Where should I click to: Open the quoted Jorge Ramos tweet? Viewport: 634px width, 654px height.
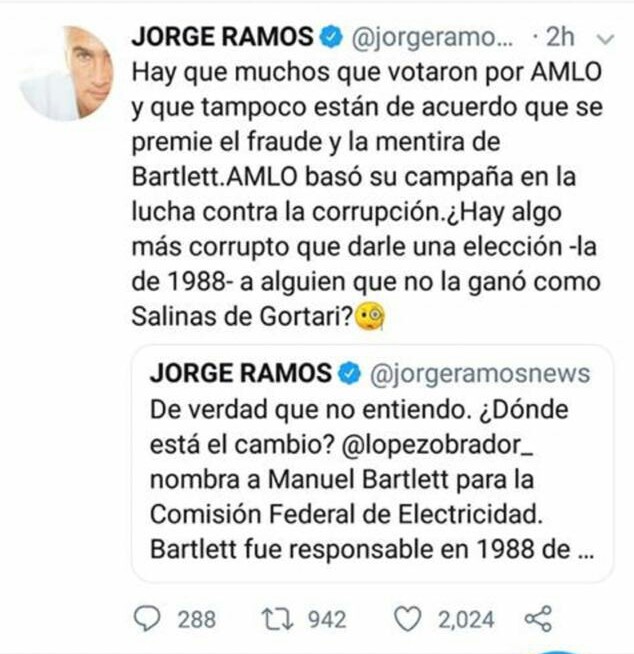click(x=370, y=478)
